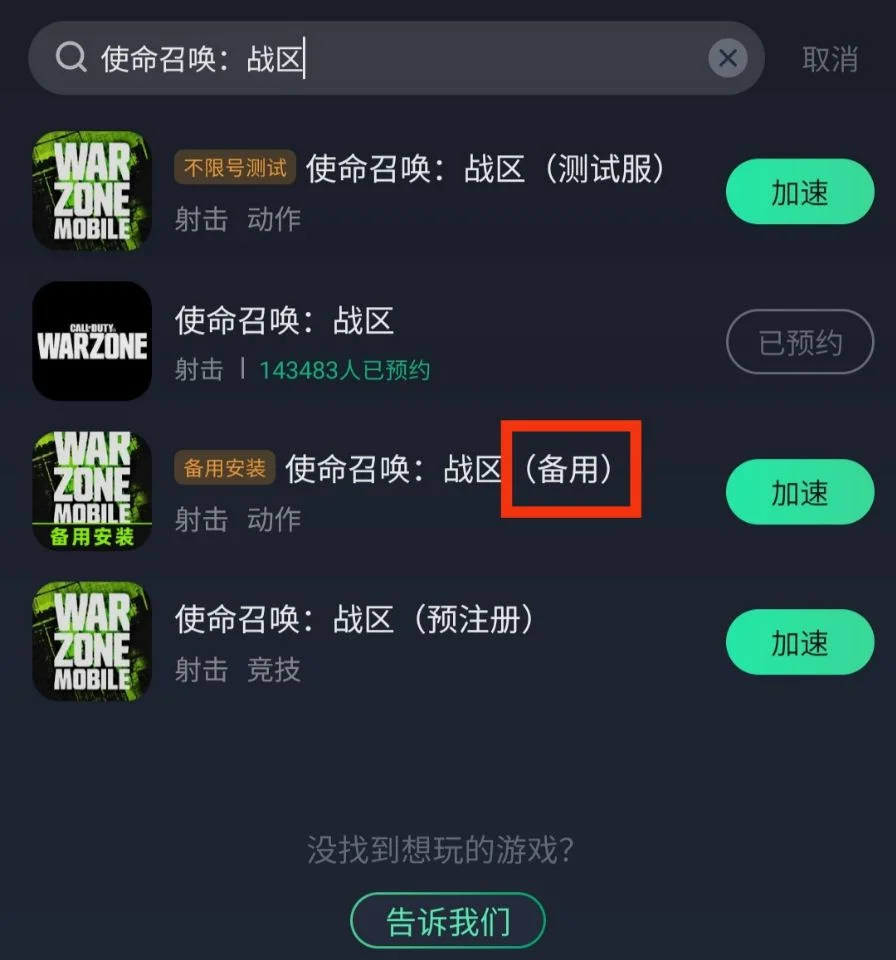896x960 pixels.
Task: Cancel the search with 取消
Action: pos(829,59)
